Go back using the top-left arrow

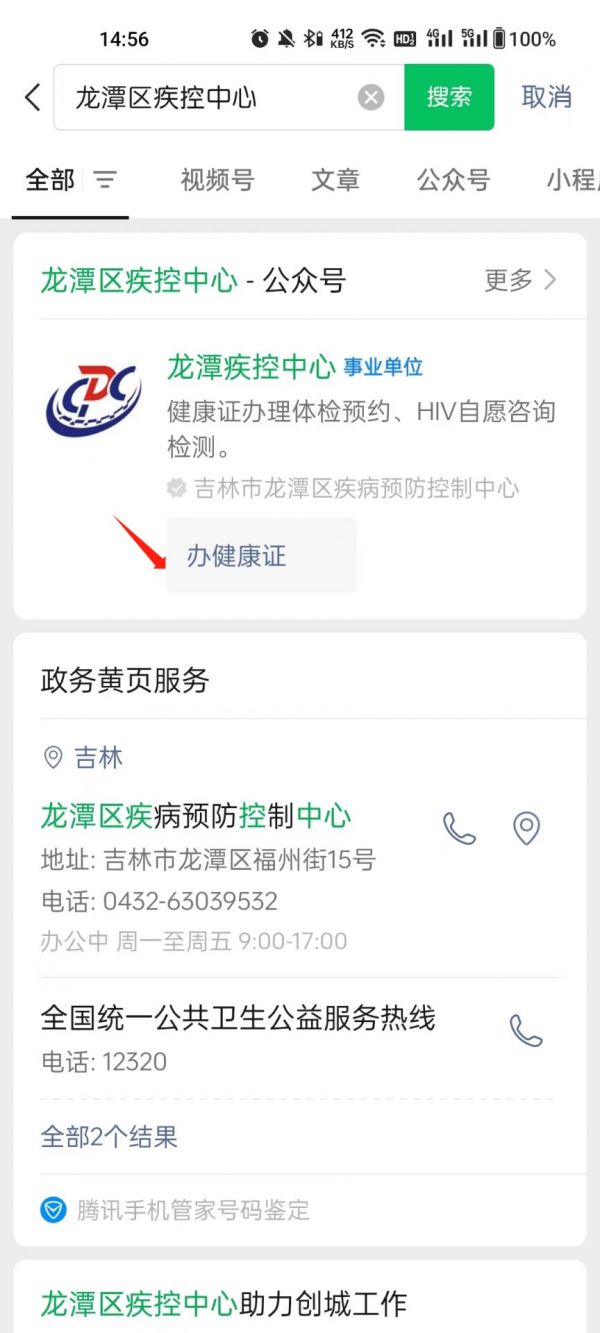pyautogui.click(x=32, y=97)
